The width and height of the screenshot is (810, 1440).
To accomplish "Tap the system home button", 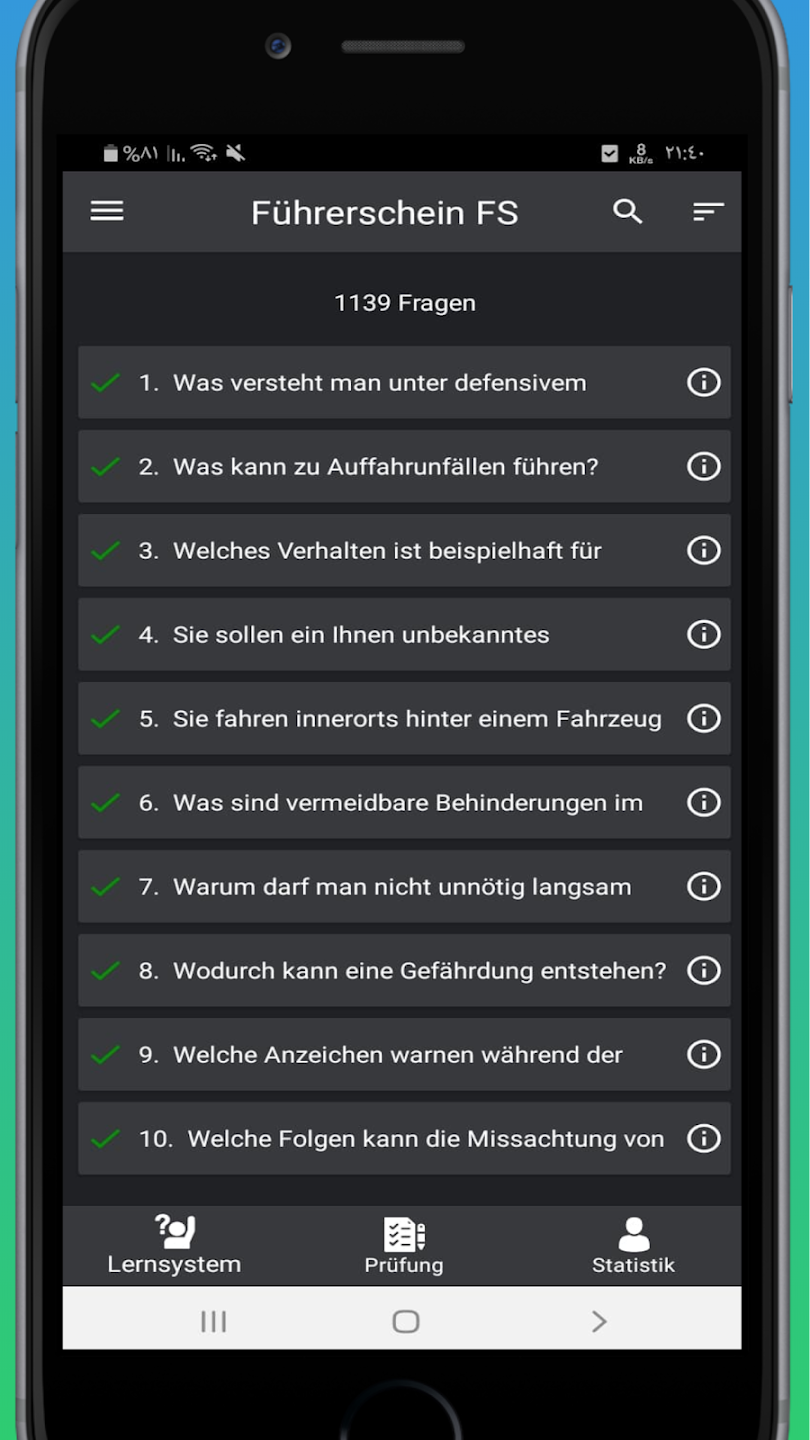I will pyautogui.click(x=405, y=1321).
